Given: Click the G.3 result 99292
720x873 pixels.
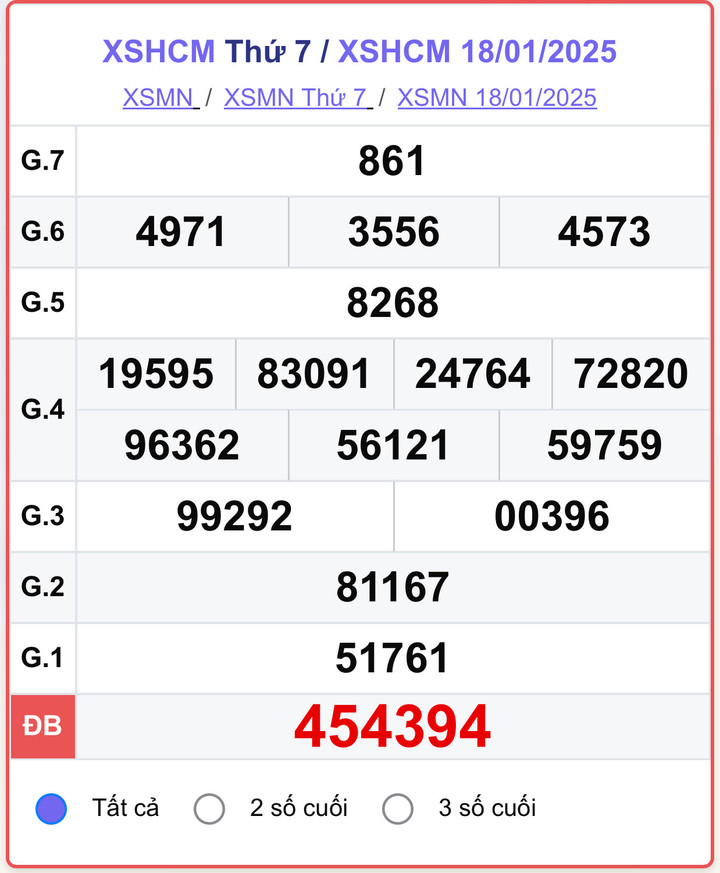Looking at the screenshot, I should click(x=235, y=516).
